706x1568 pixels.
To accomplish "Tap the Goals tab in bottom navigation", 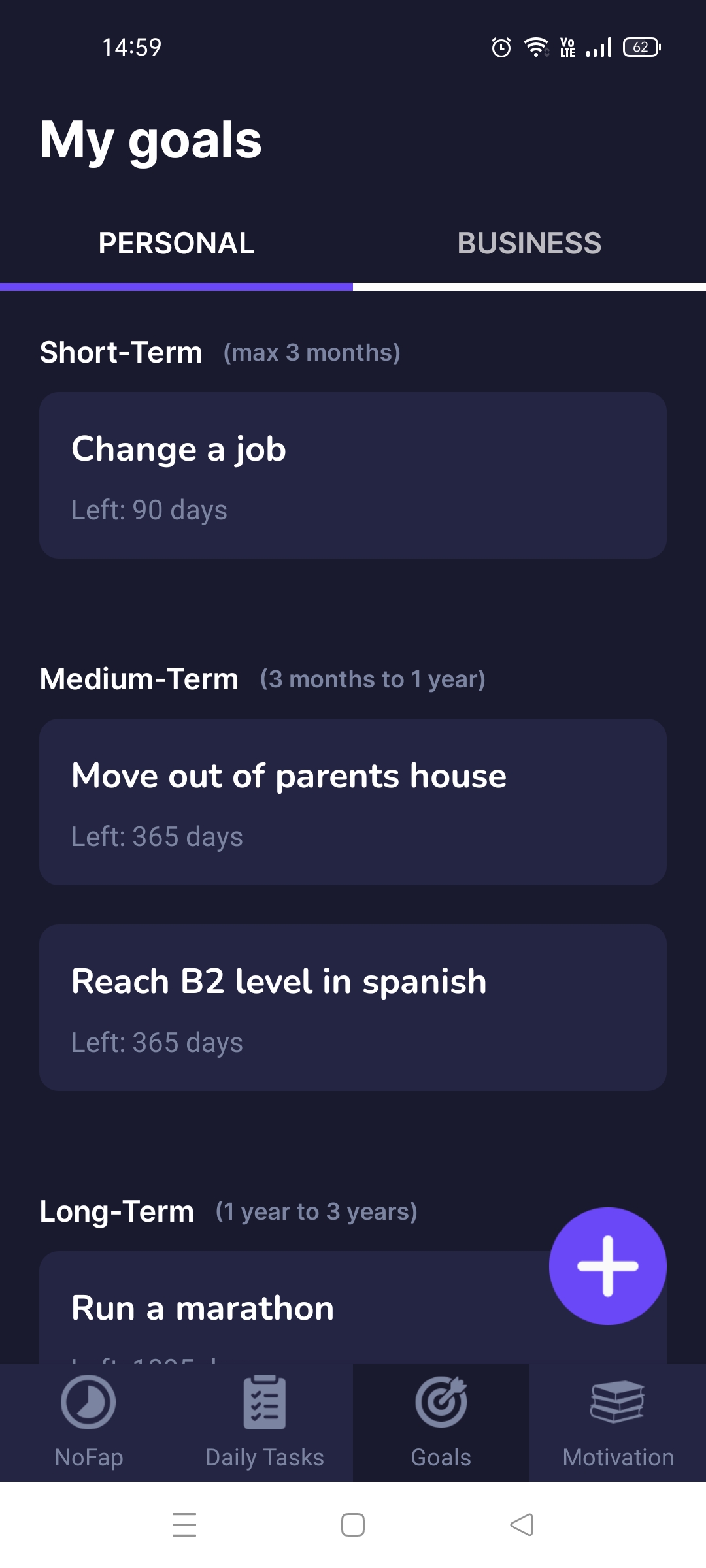I will pos(441,1422).
